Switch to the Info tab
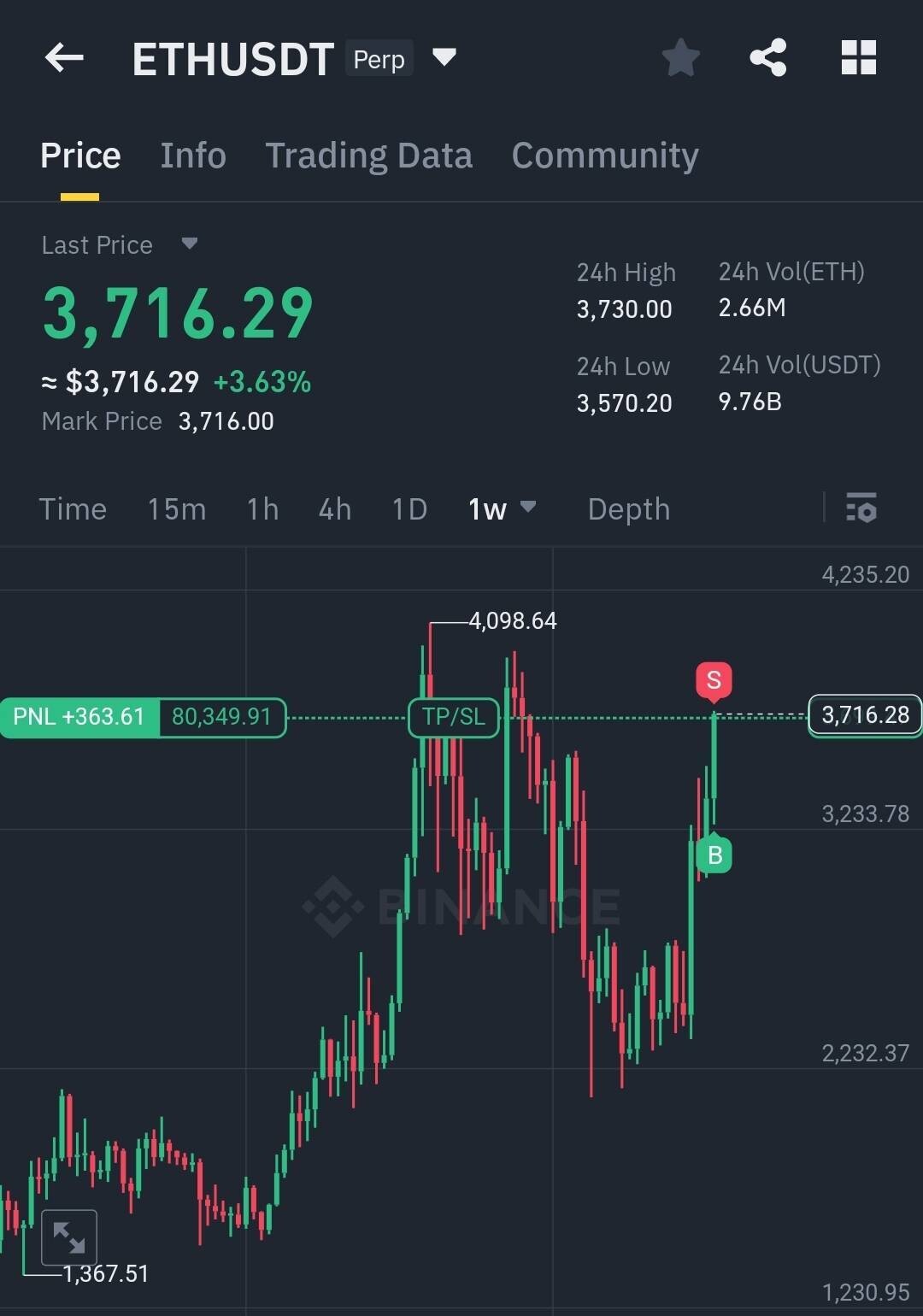This screenshot has height=1316, width=923. point(193,156)
